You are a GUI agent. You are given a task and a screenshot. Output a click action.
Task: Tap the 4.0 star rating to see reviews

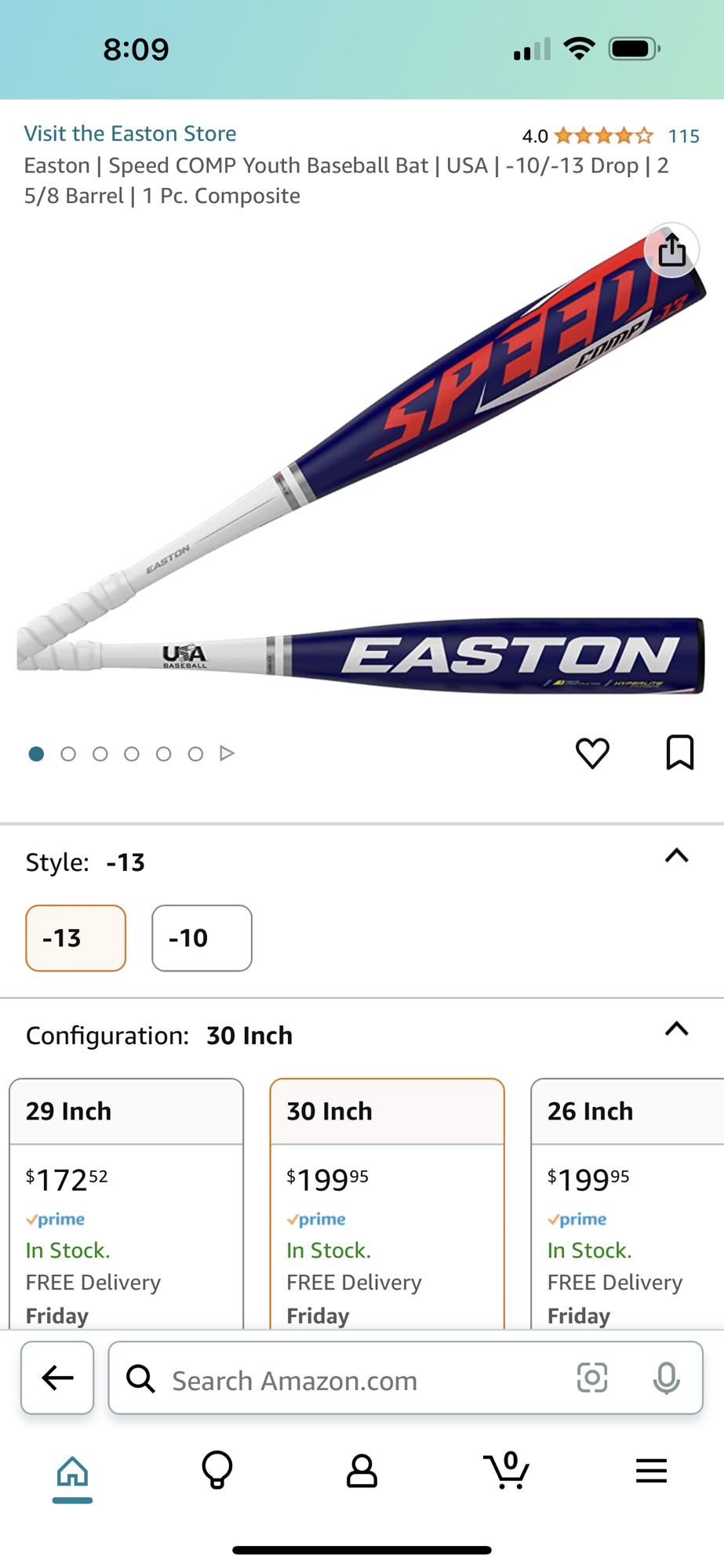click(x=588, y=135)
